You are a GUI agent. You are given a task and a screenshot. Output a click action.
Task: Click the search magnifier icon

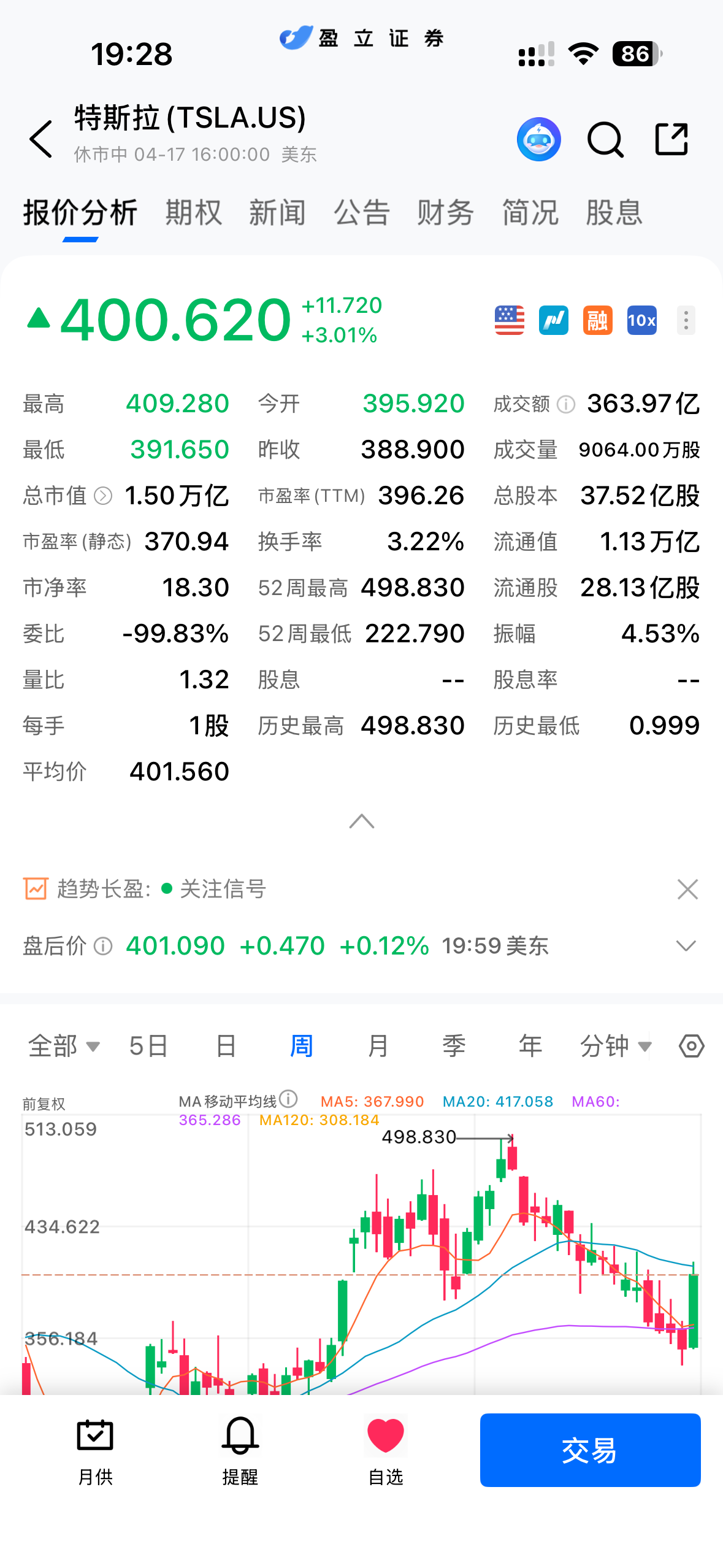point(605,139)
